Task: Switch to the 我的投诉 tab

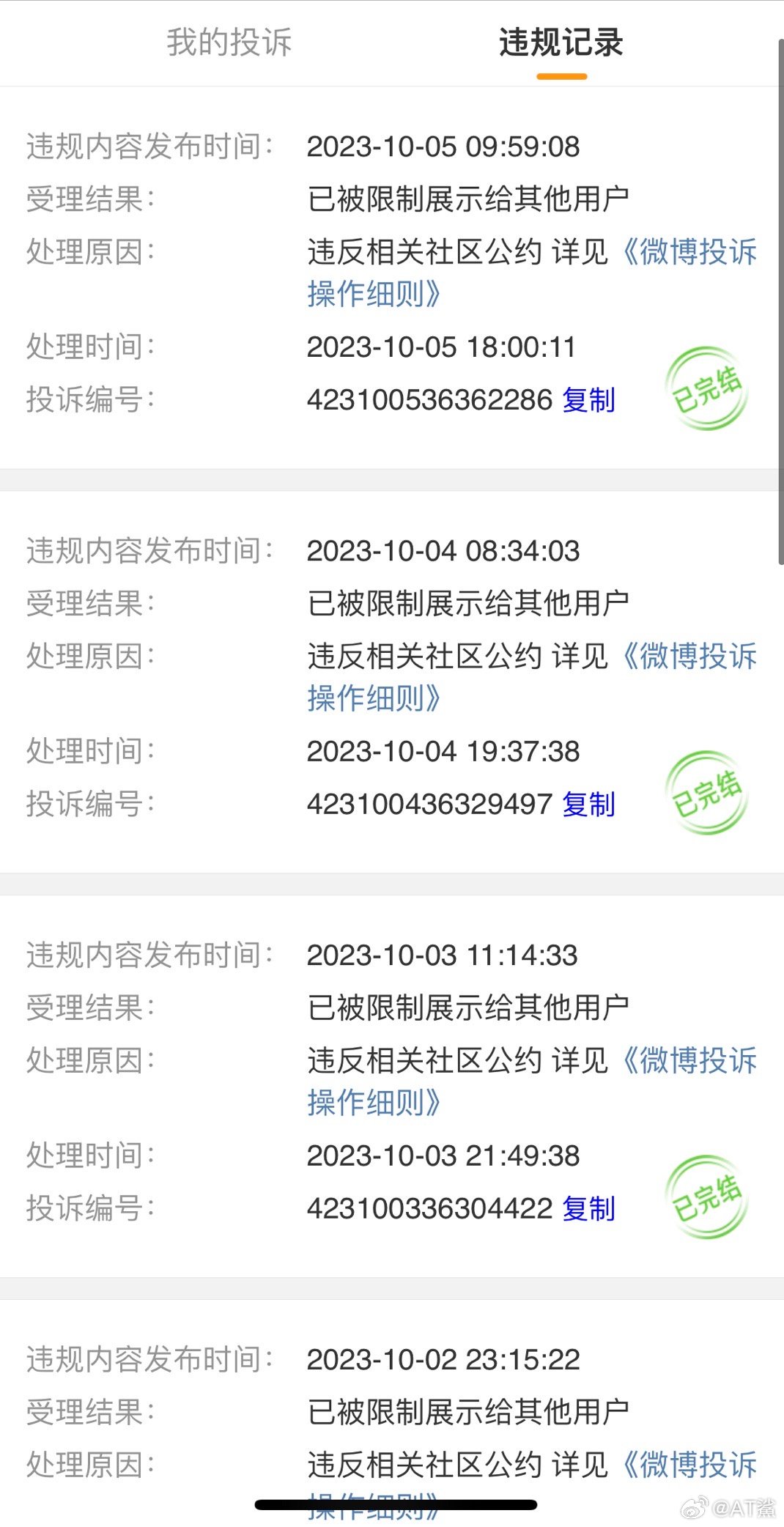Action: point(229,42)
